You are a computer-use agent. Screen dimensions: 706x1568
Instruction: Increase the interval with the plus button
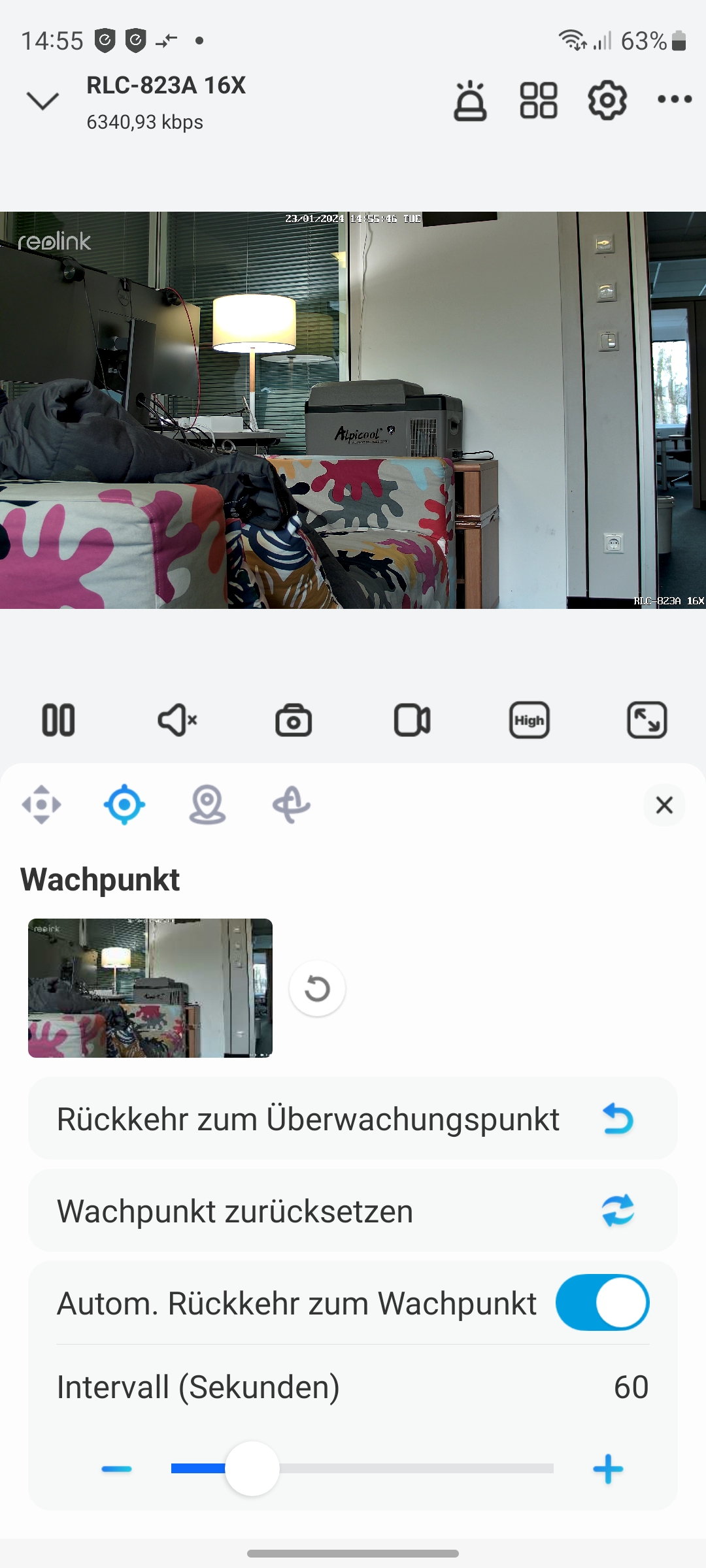click(608, 1469)
